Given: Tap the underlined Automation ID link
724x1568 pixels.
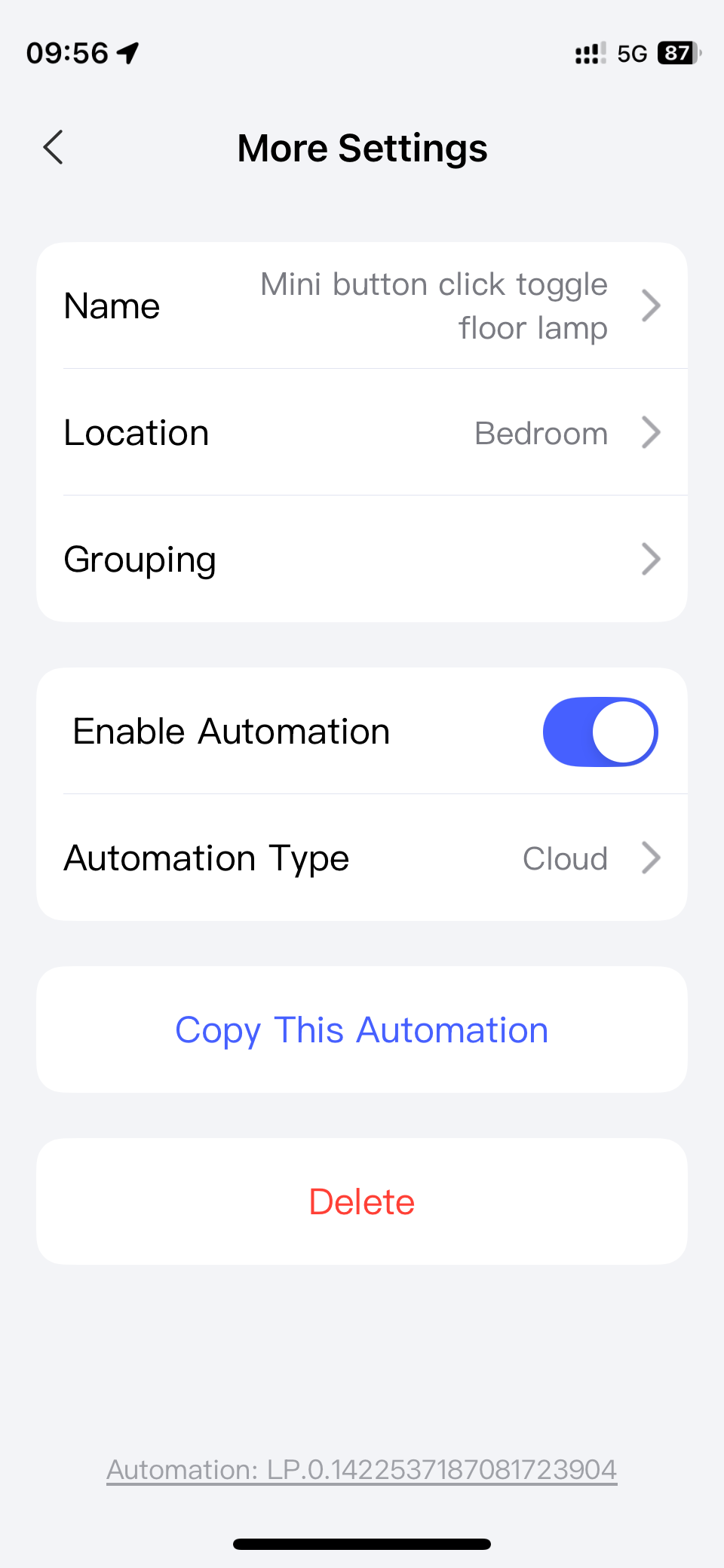Looking at the screenshot, I should pyautogui.click(x=362, y=1469).
